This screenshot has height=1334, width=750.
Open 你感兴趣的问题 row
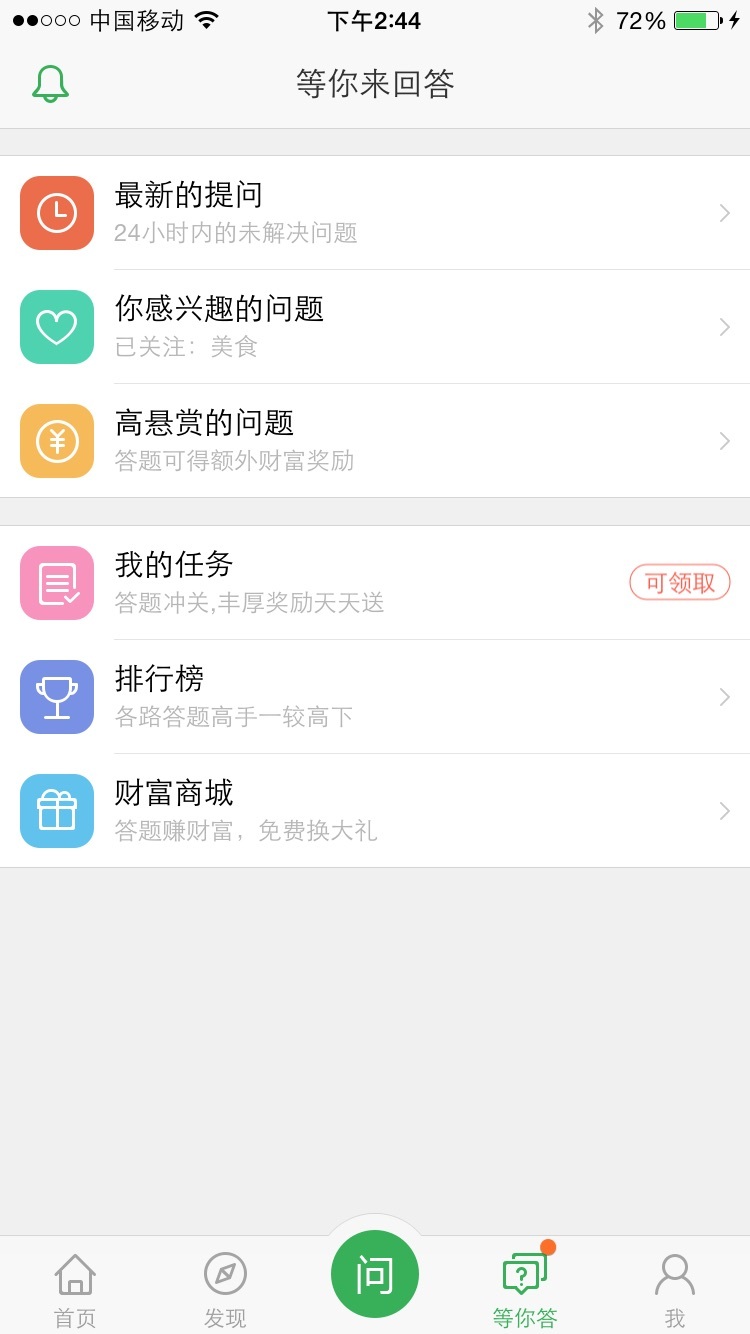375,327
